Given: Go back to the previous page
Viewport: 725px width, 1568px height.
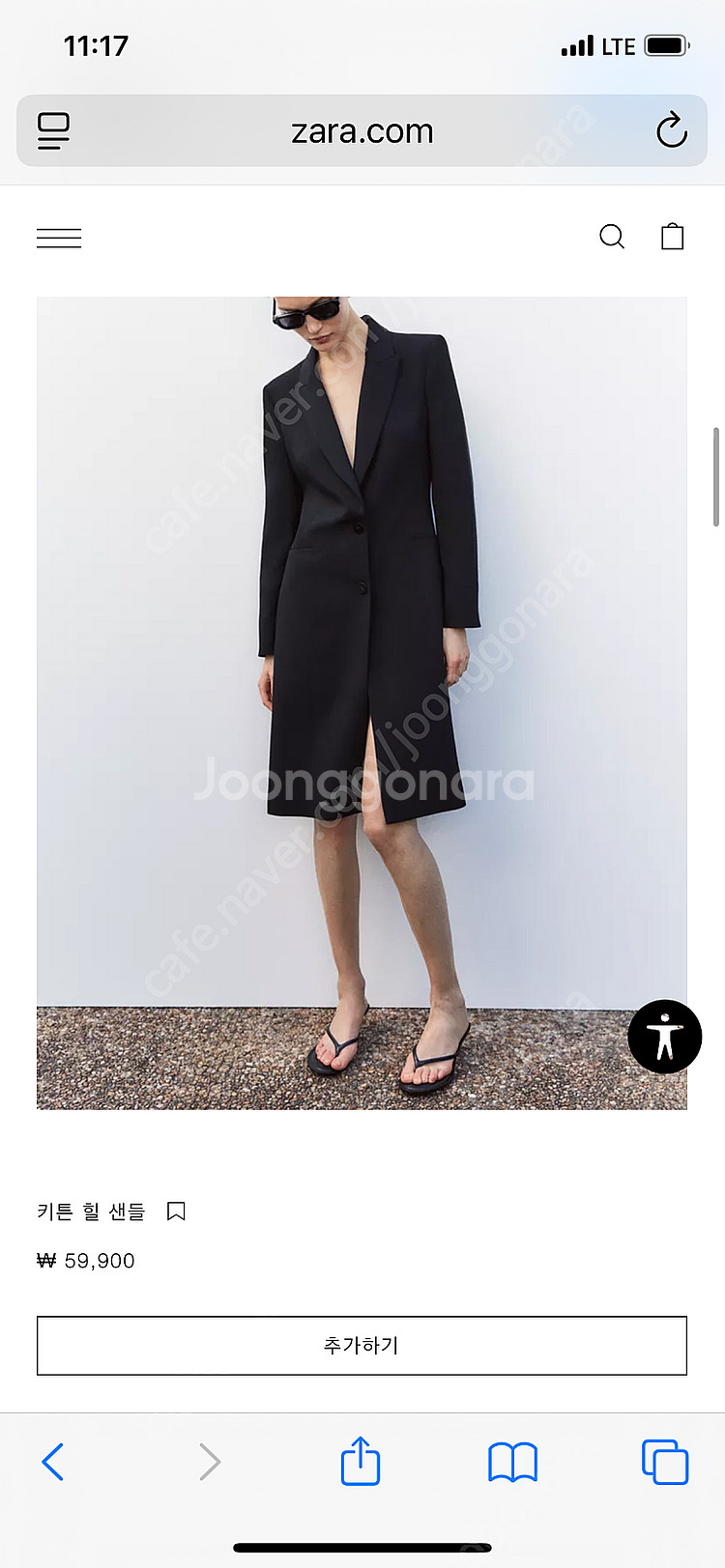Looking at the screenshot, I should (x=53, y=1462).
